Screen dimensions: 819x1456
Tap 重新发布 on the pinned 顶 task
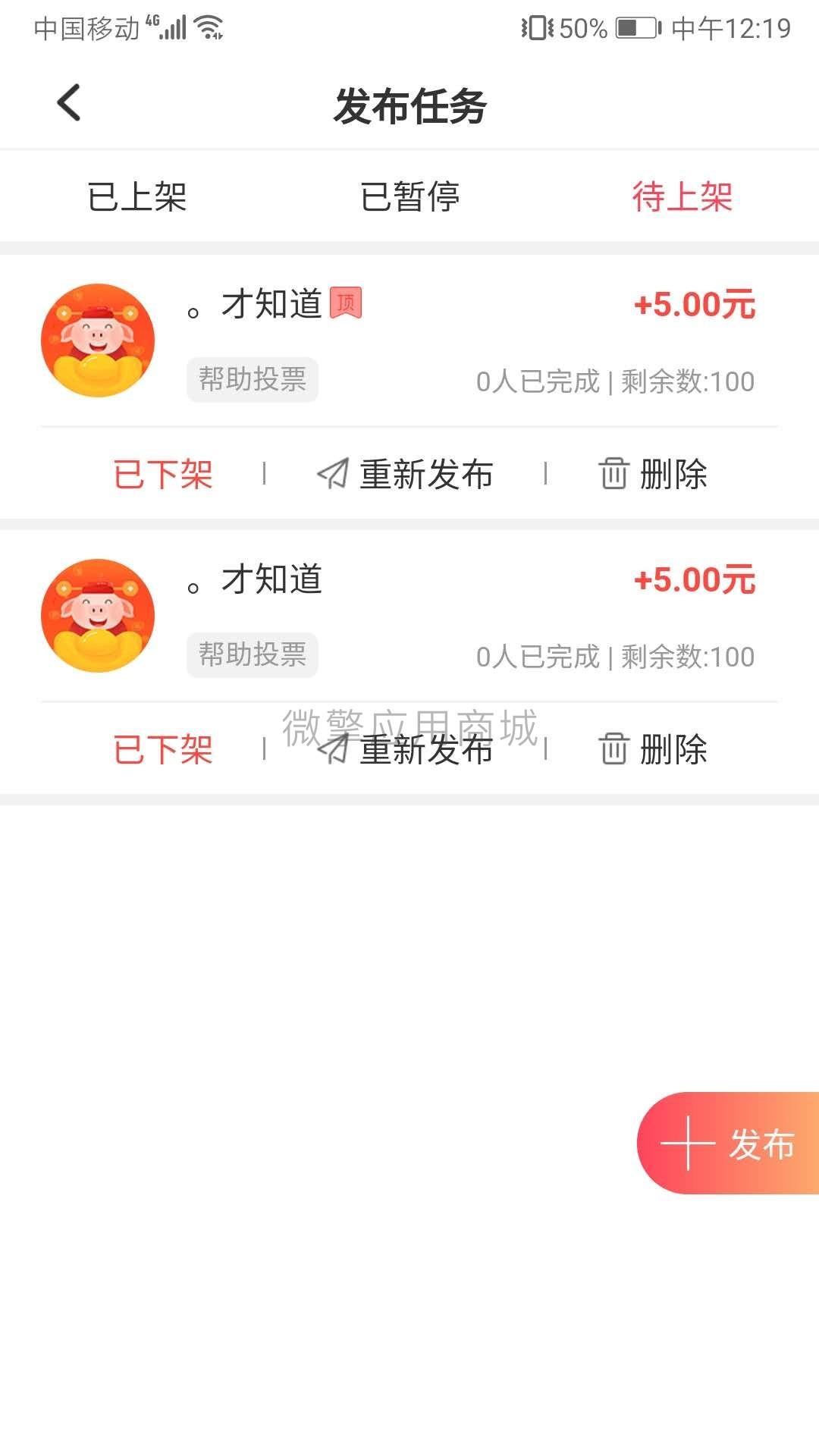click(x=406, y=475)
